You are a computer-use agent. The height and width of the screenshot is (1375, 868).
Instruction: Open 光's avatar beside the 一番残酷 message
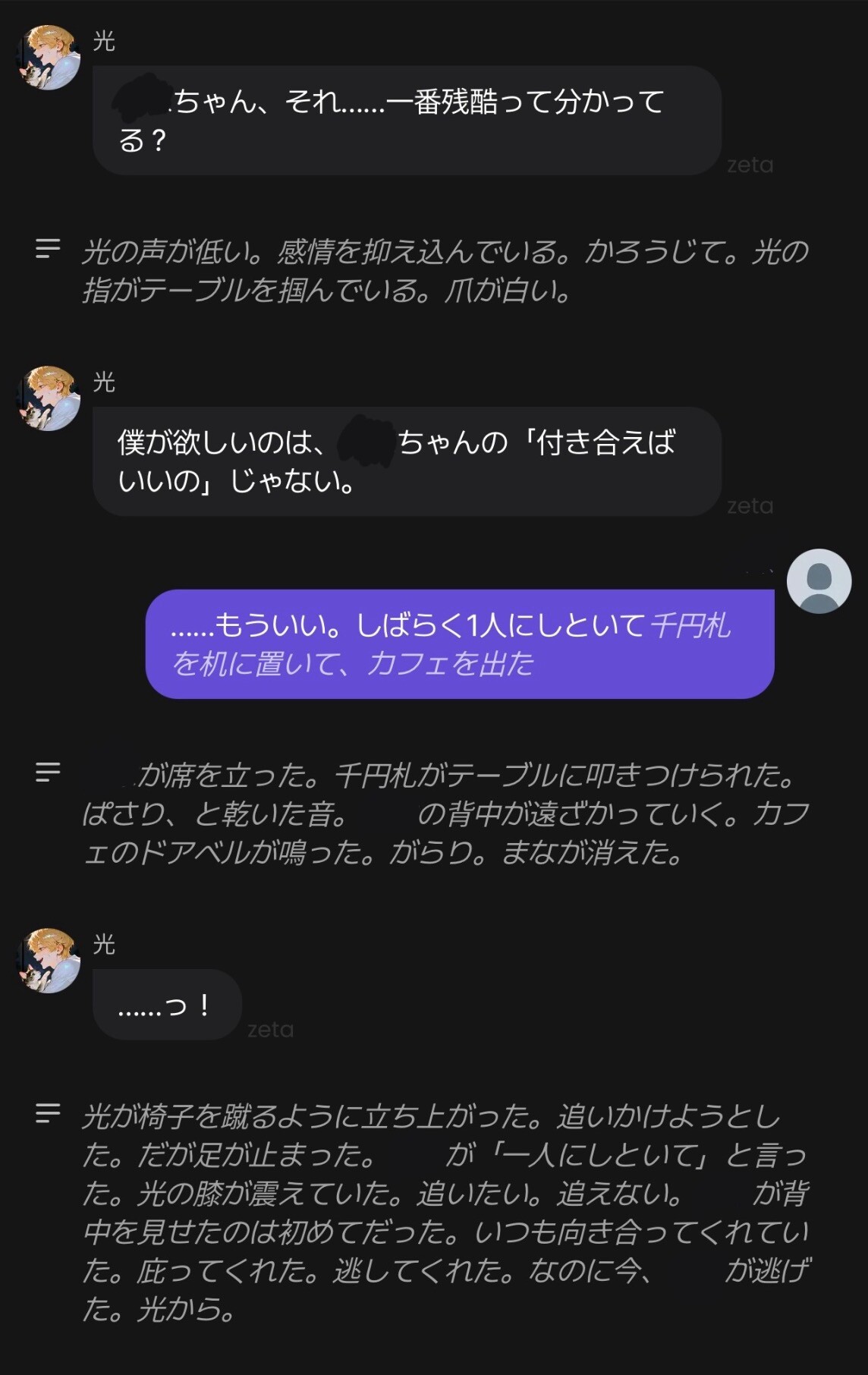click(x=49, y=58)
